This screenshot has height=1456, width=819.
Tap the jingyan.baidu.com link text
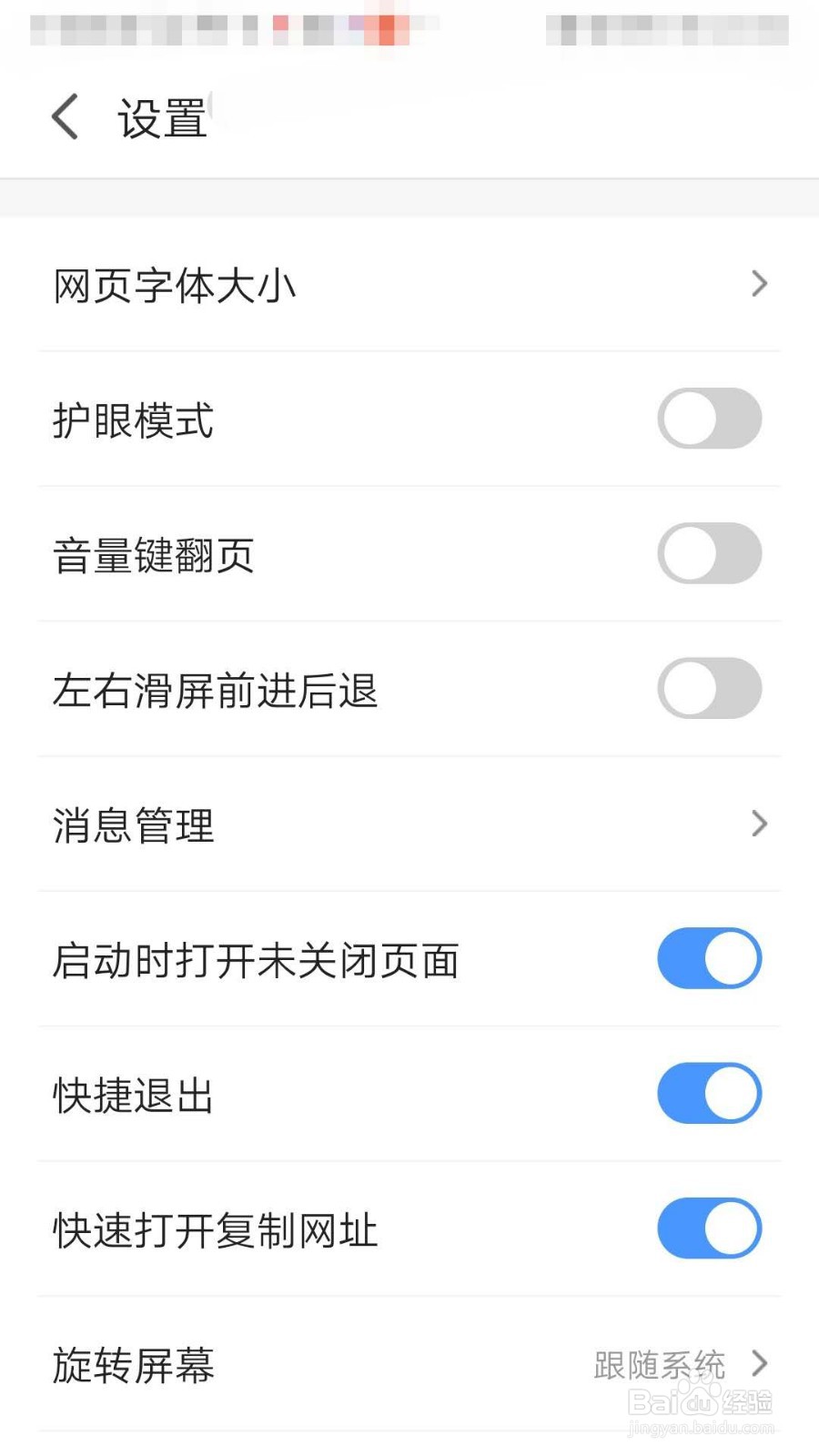coord(701,1431)
